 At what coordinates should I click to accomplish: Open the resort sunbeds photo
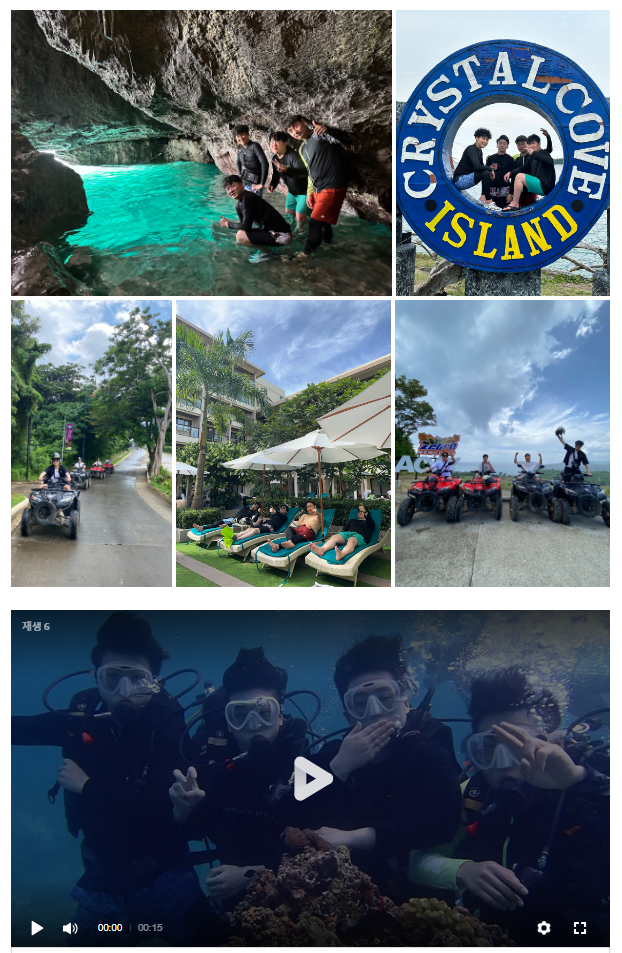coord(283,443)
